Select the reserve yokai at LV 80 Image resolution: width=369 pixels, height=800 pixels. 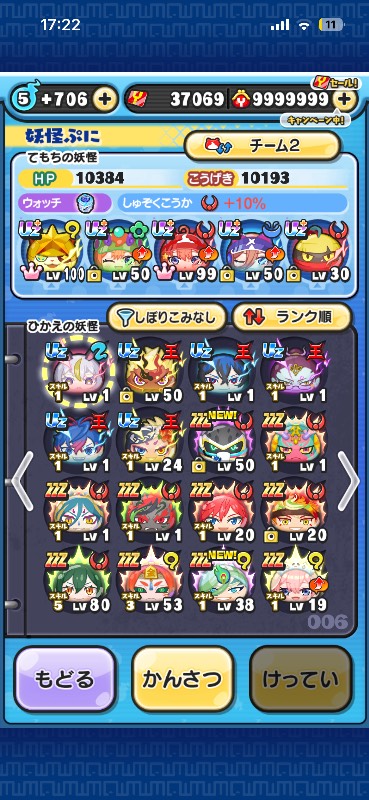coord(78,581)
